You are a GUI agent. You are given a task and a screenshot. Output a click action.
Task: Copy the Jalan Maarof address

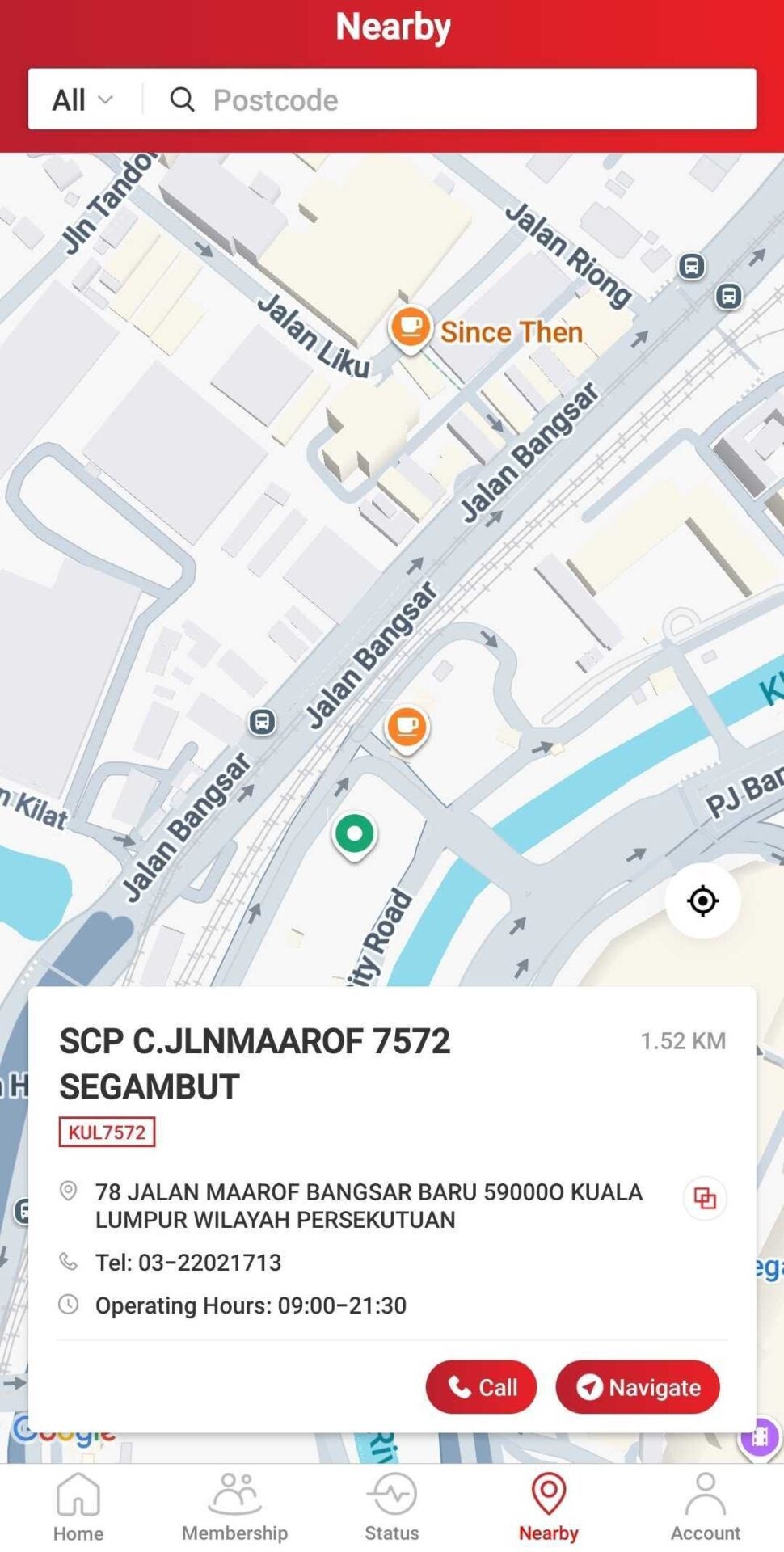705,1198
